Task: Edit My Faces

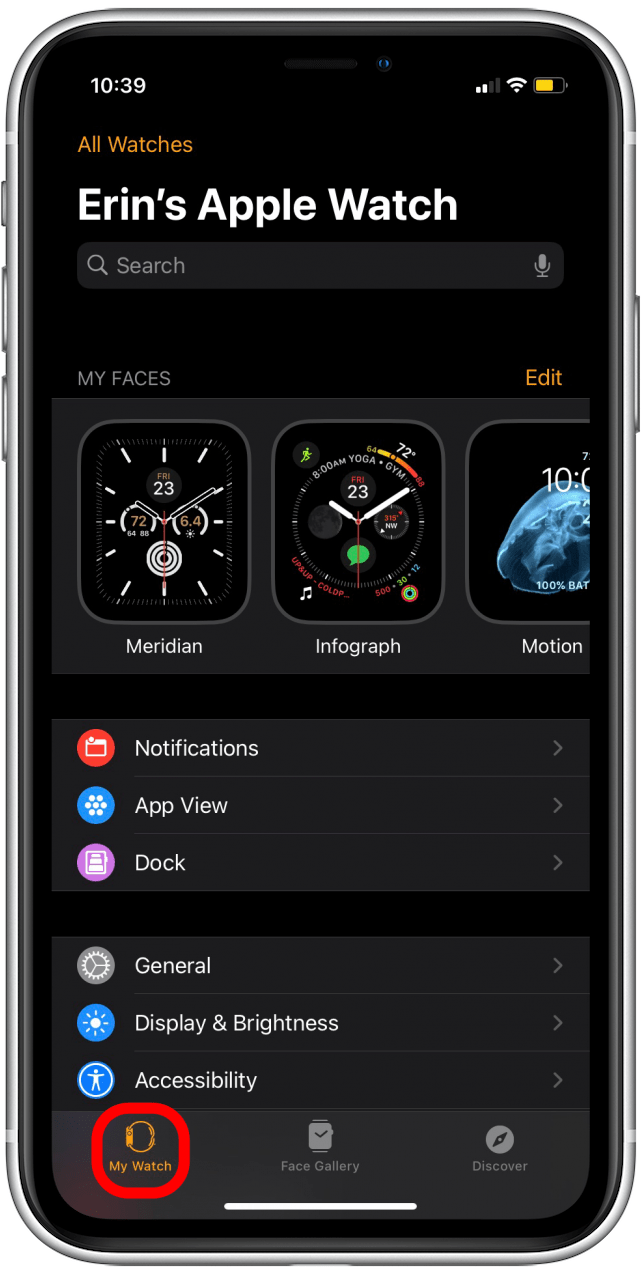Action: click(544, 378)
